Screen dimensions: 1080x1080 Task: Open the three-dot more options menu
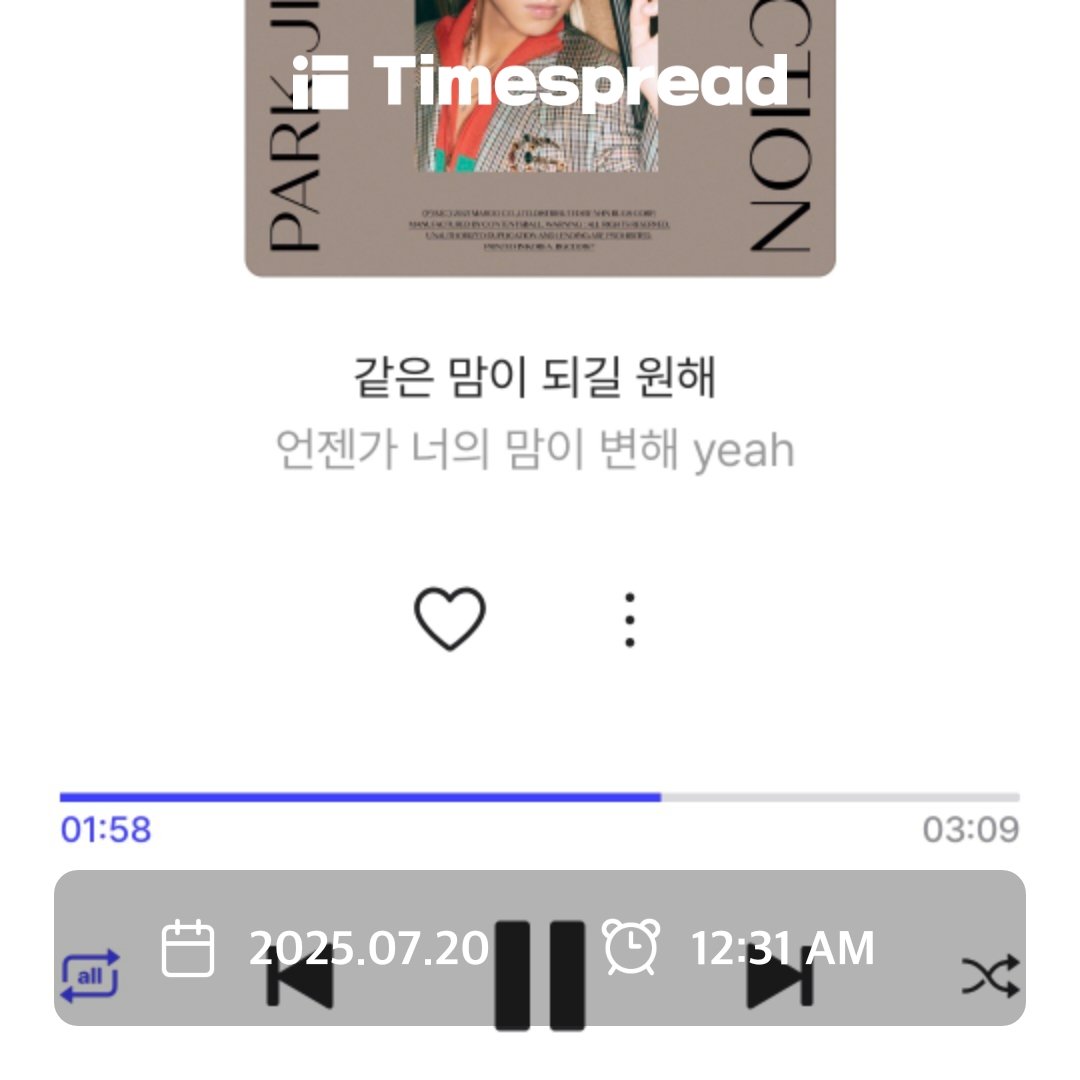coord(629,620)
